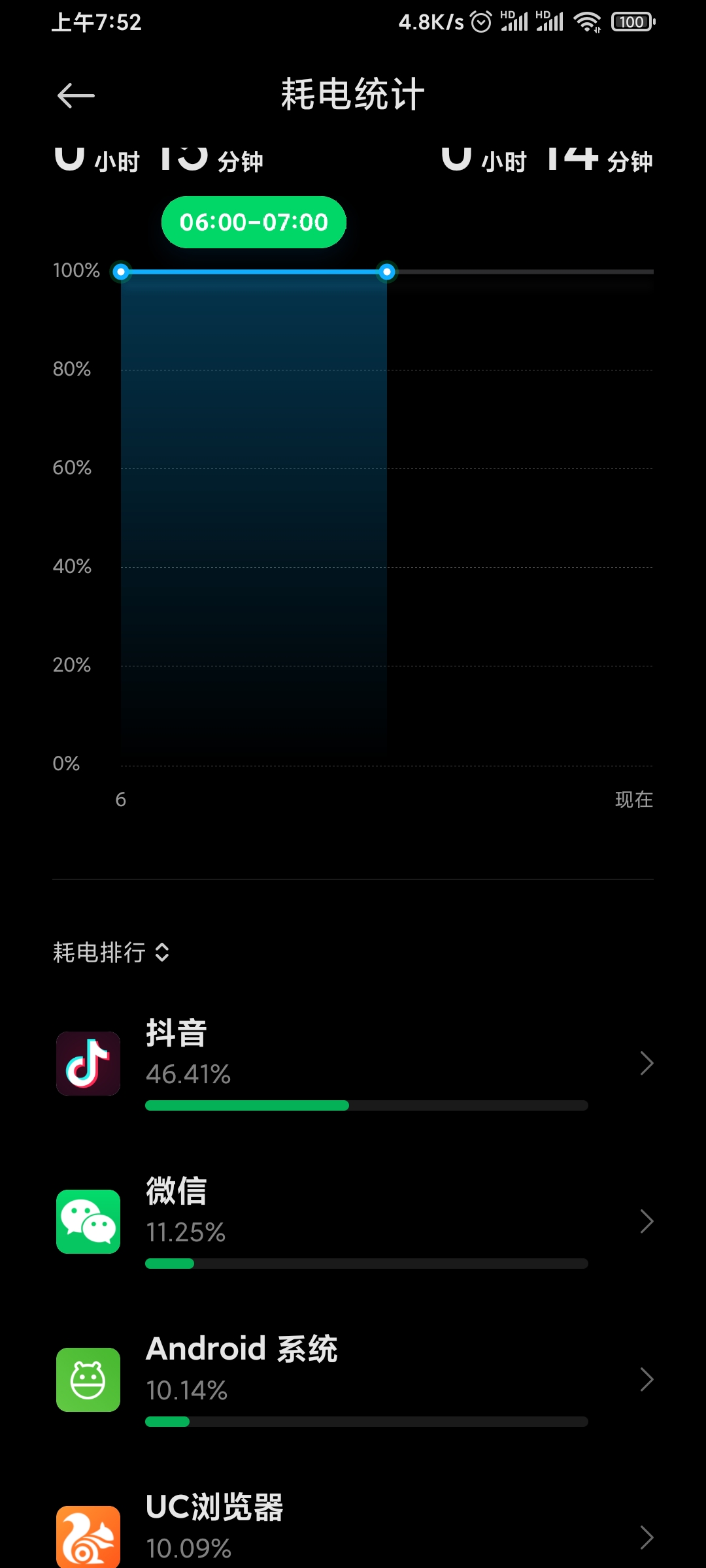This screenshot has width=706, height=1568.
Task: Go back using the top-left arrow
Action: pyautogui.click(x=76, y=96)
